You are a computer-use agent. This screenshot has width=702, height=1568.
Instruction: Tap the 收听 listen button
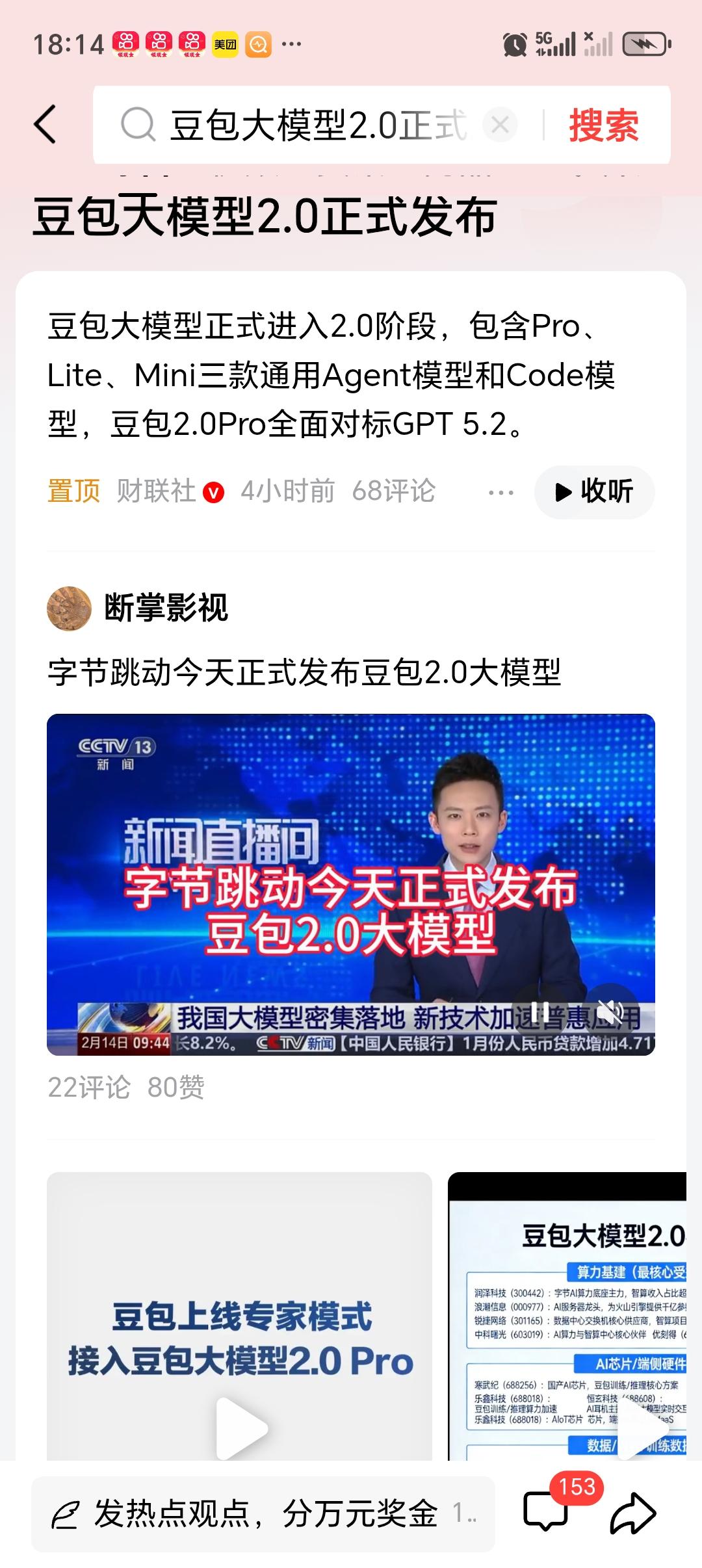[594, 492]
